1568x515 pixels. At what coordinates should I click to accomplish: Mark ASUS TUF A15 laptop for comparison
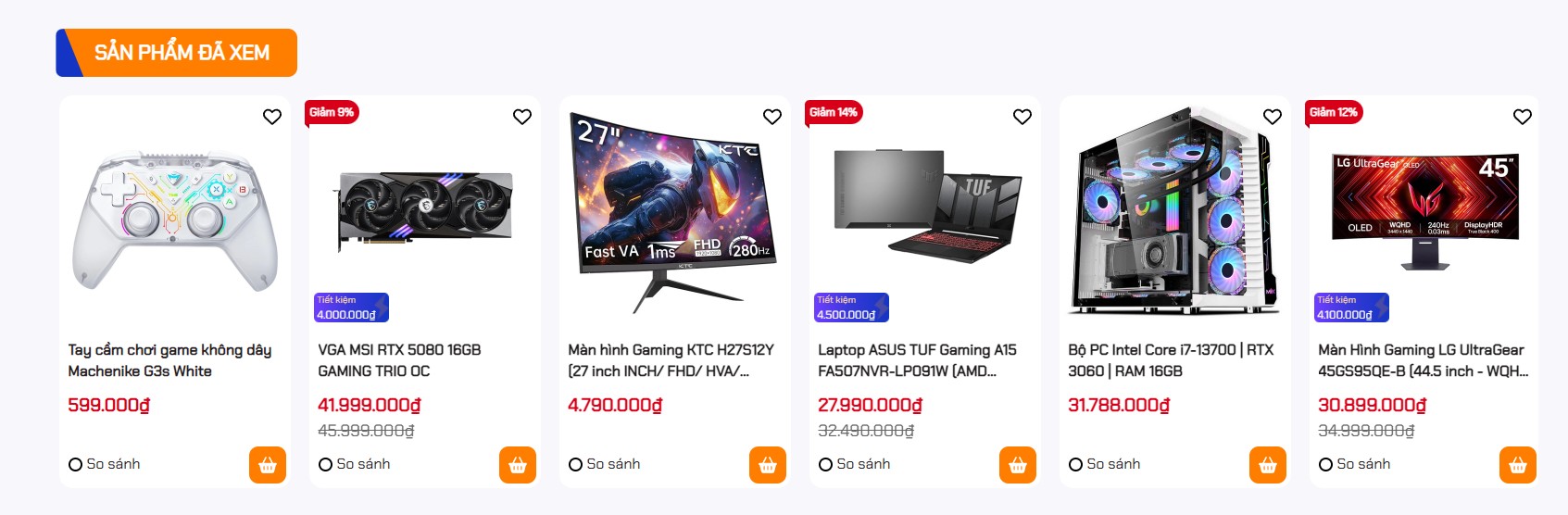click(x=826, y=465)
